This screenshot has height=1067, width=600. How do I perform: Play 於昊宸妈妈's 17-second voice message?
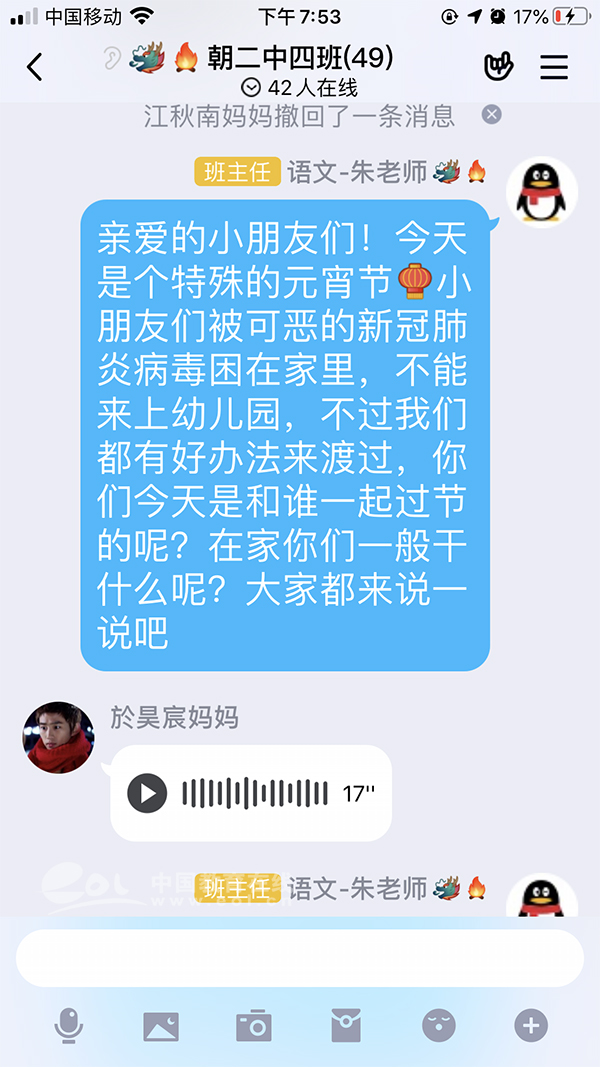(147, 793)
